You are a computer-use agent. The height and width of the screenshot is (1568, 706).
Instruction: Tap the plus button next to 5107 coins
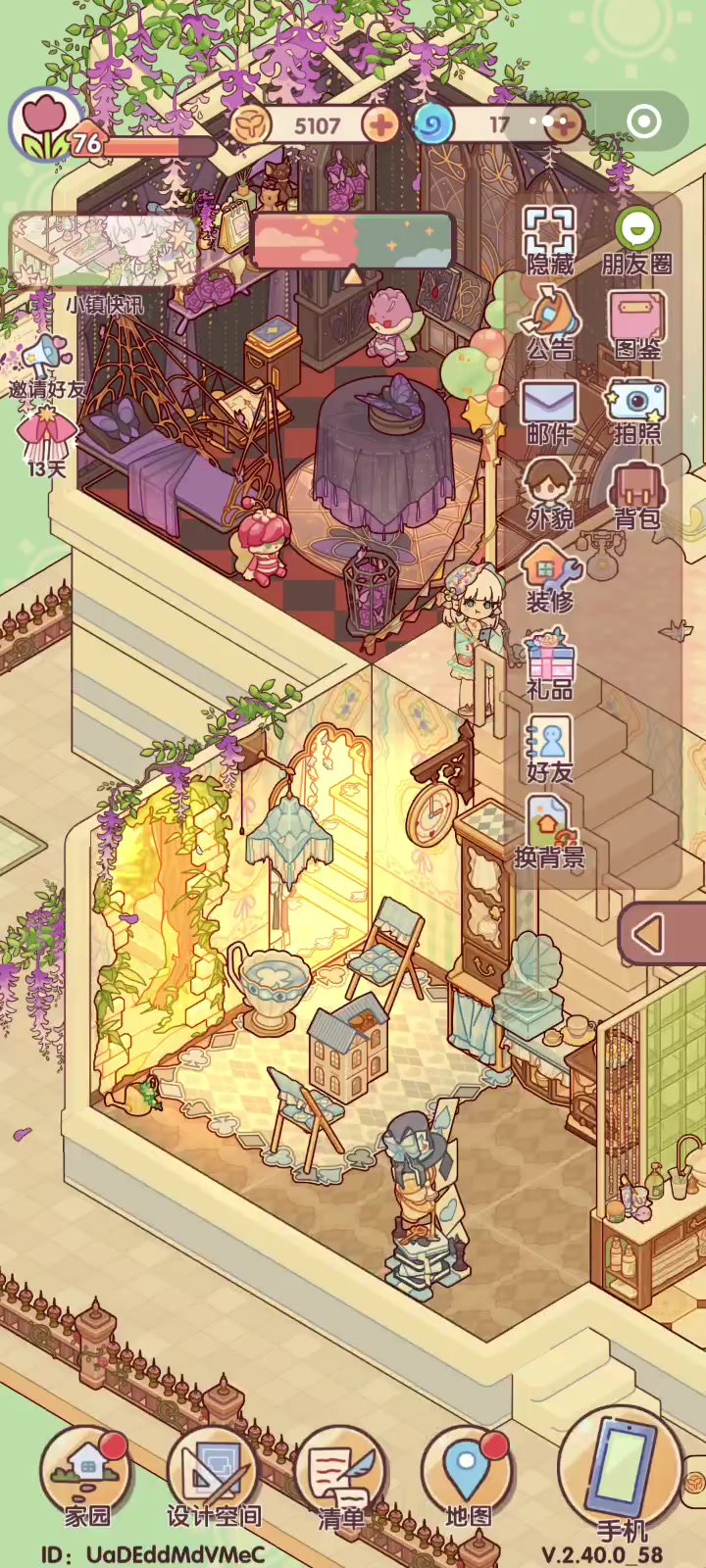click(380, 124)
